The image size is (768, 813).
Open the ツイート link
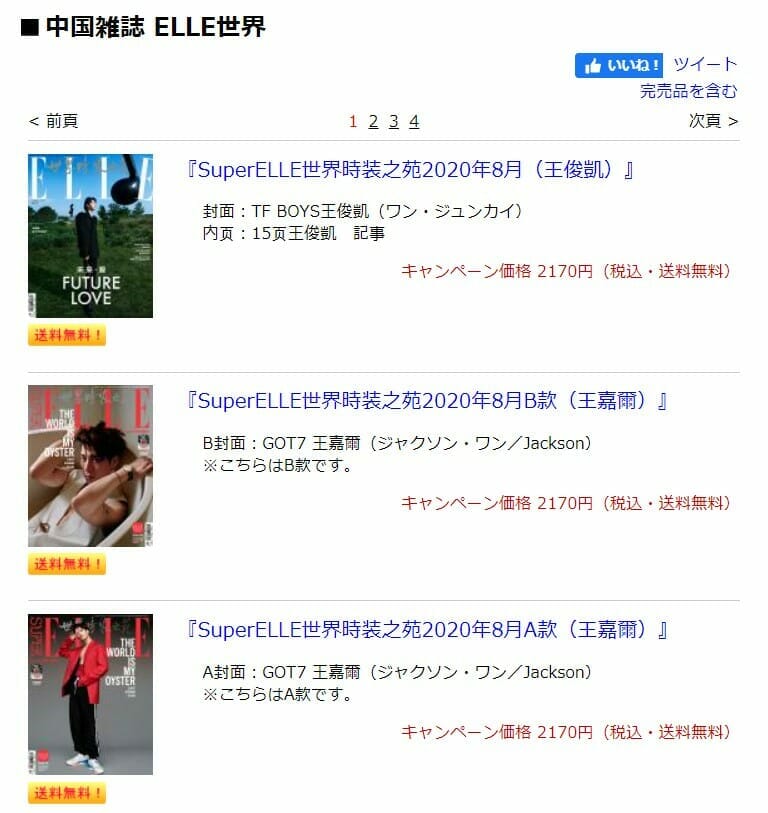(x=705, y=64)
